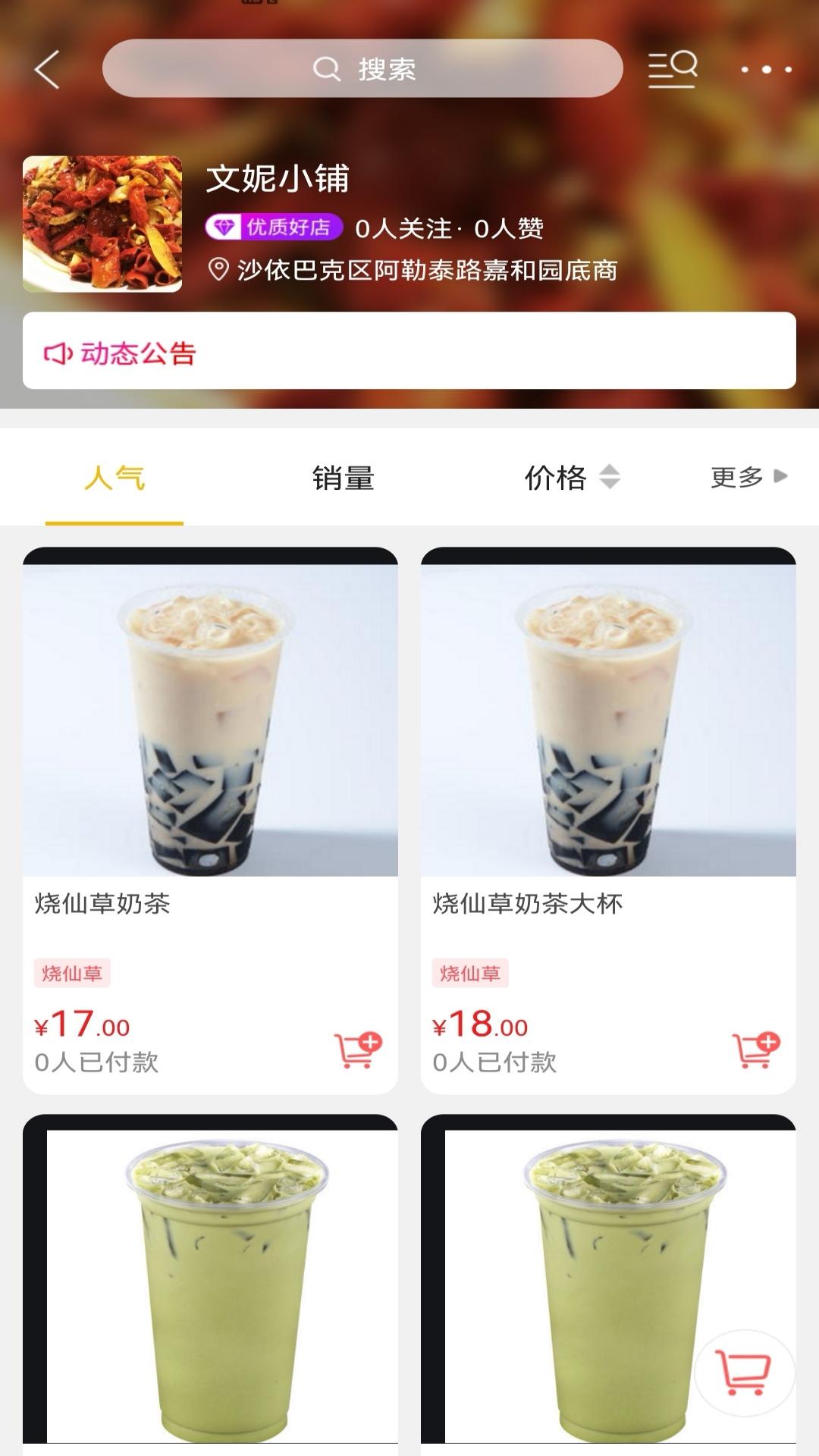Open the three-dot overflow menu
The width and height of the screenshot is (819, 1456).
click(x=766, y=70)
